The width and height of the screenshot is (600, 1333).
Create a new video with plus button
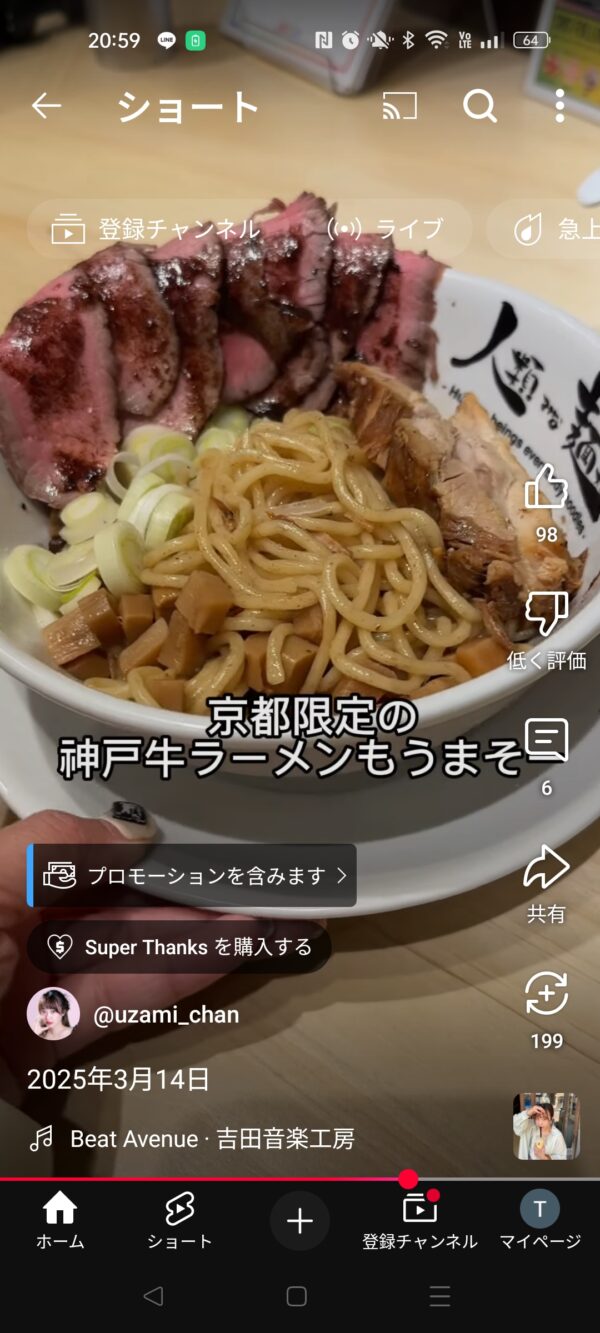point(300,1220)
